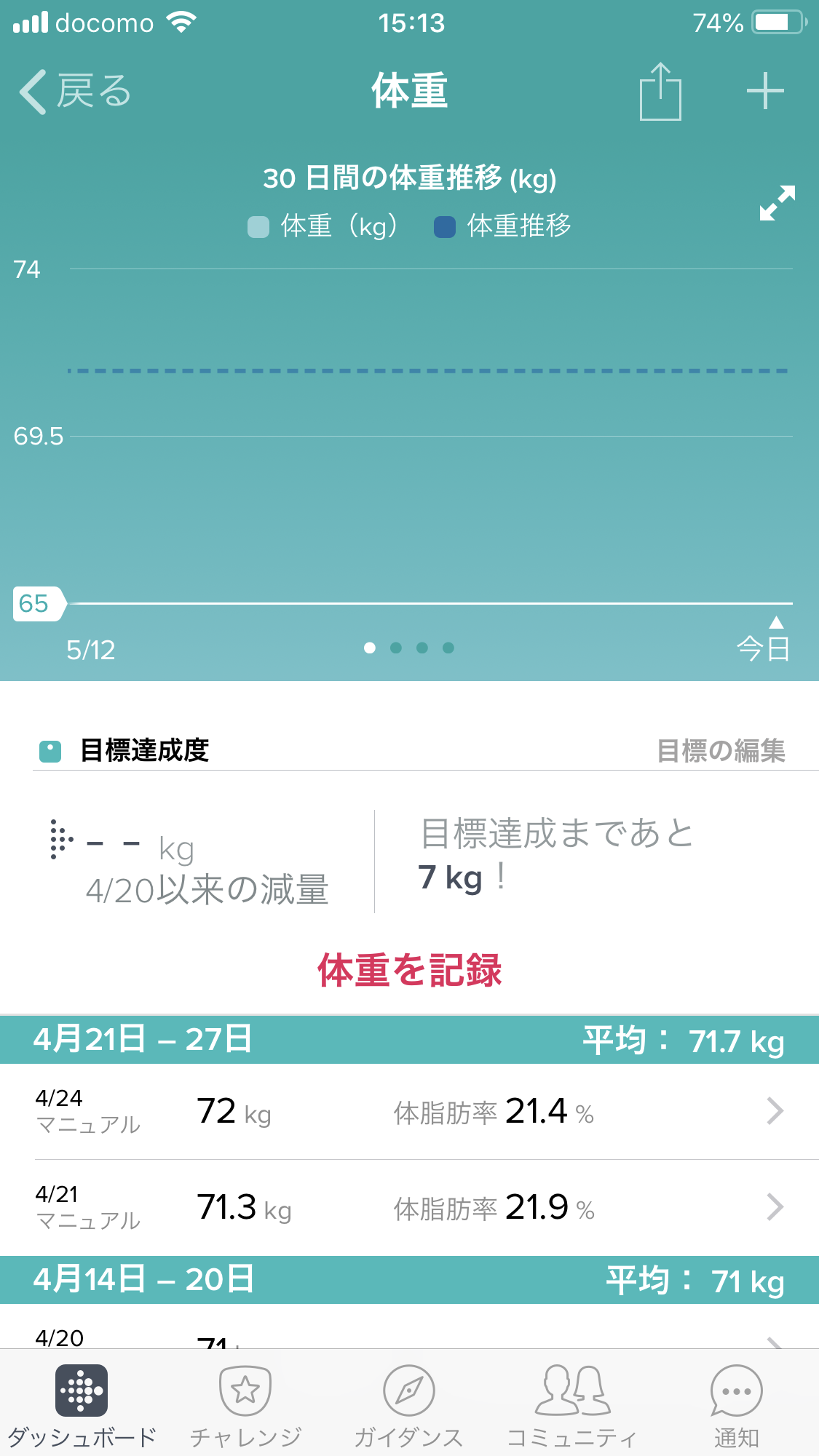Open the 4/21 71.3 kg entry

[x=409, y=1207]
